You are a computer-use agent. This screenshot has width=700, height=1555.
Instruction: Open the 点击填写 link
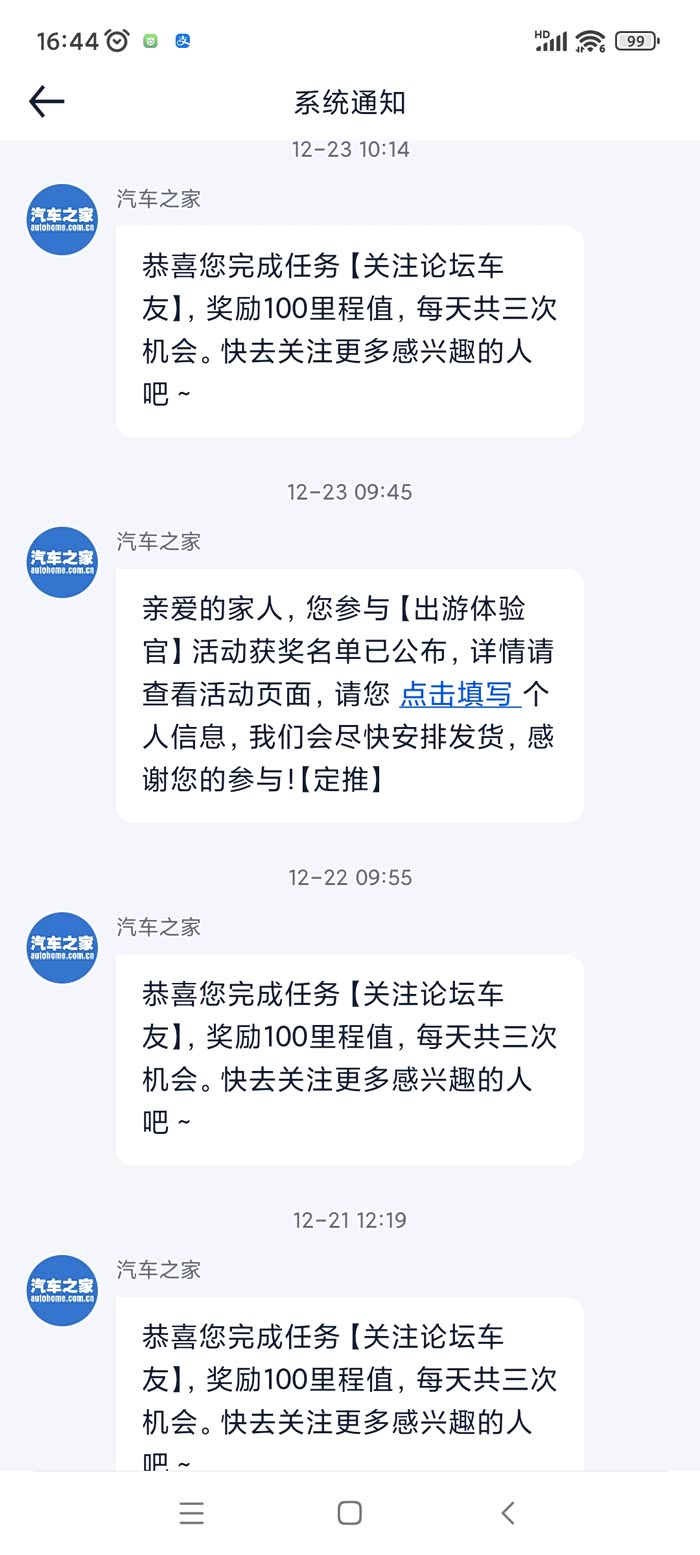460,694
